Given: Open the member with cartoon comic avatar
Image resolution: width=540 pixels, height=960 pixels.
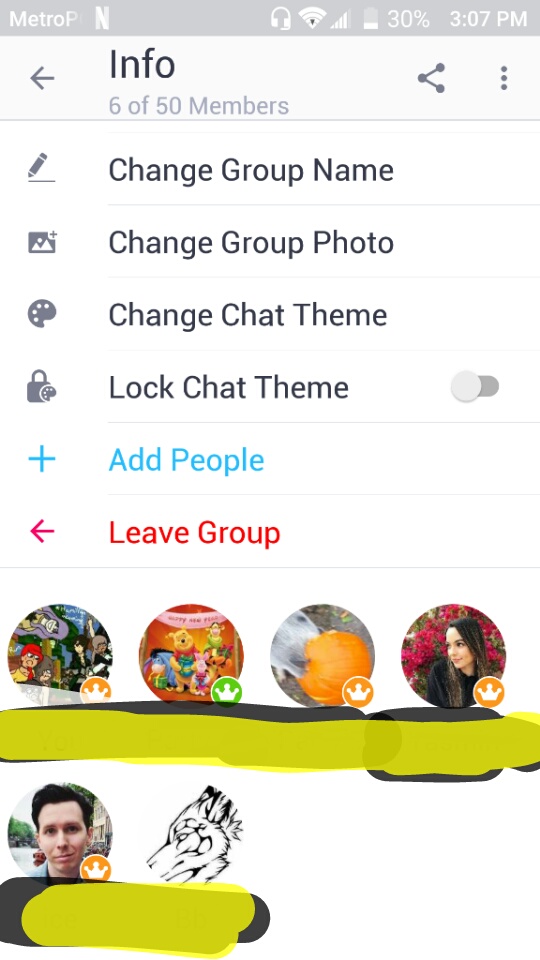Looking at the screenshot, I should pyautogui.click(x=60, y=656).
